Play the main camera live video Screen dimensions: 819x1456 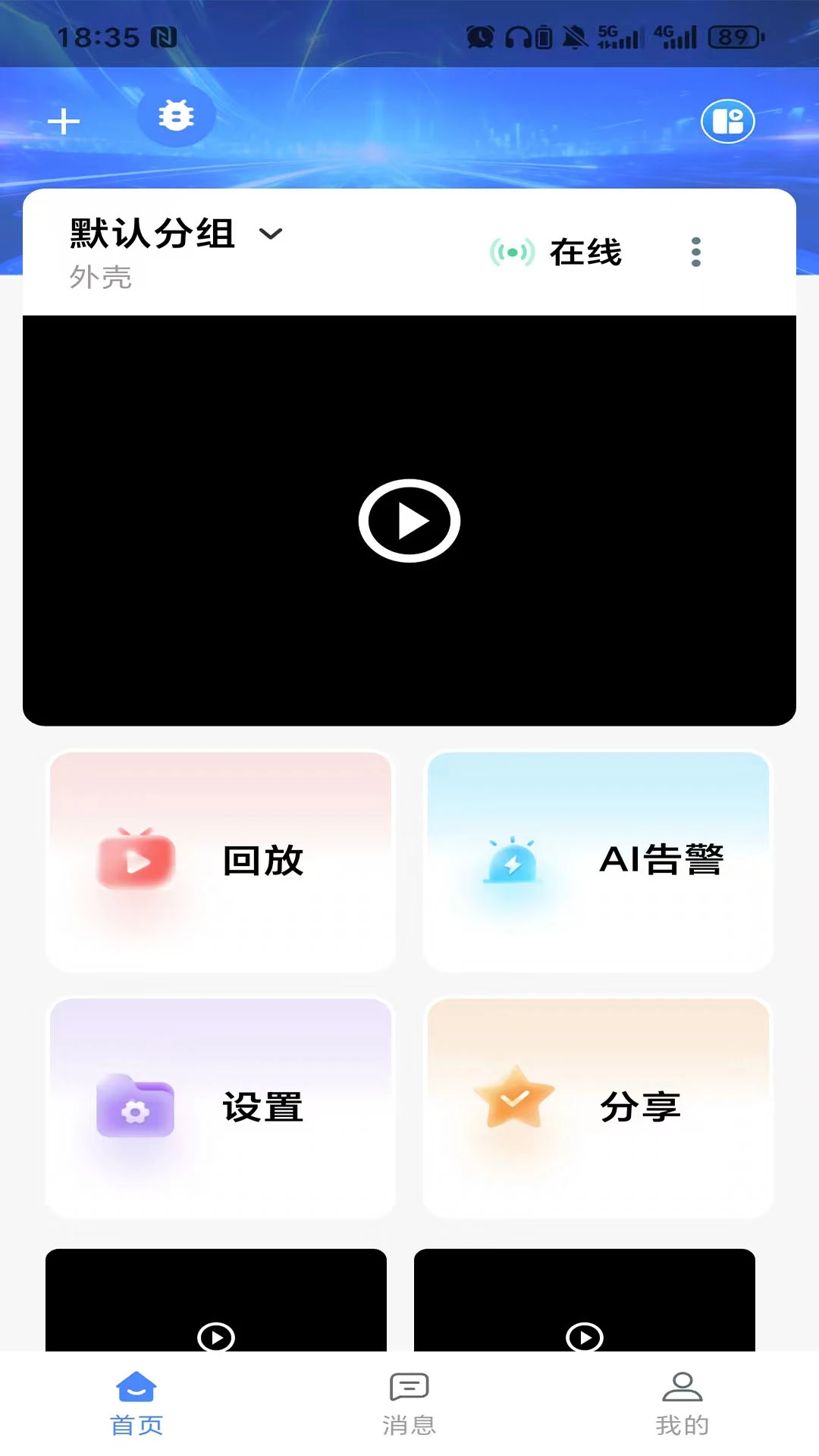[x=409, y=521]
